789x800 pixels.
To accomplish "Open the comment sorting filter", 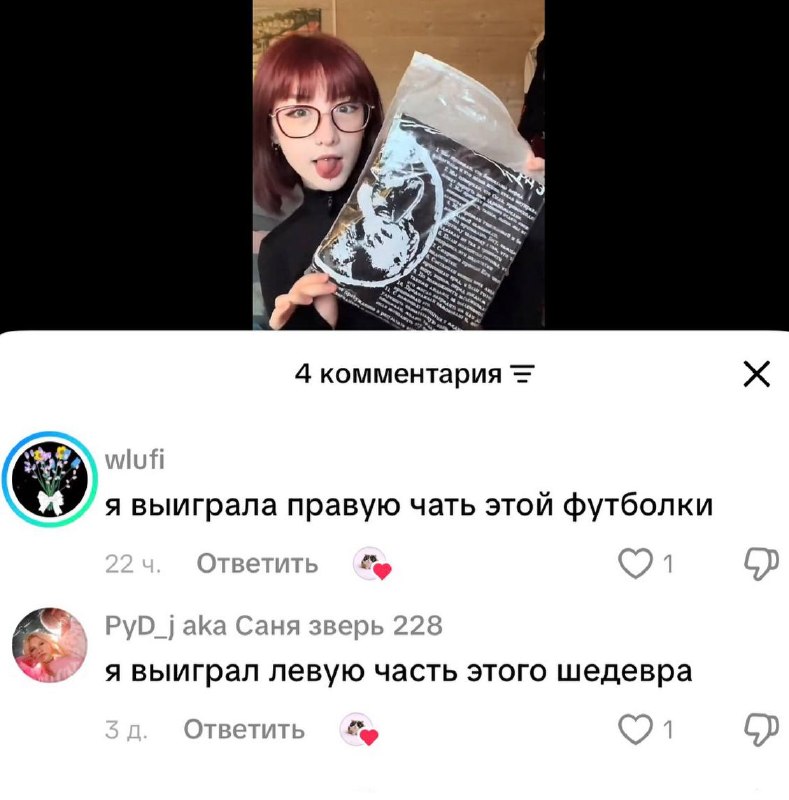I will point(522,374).
